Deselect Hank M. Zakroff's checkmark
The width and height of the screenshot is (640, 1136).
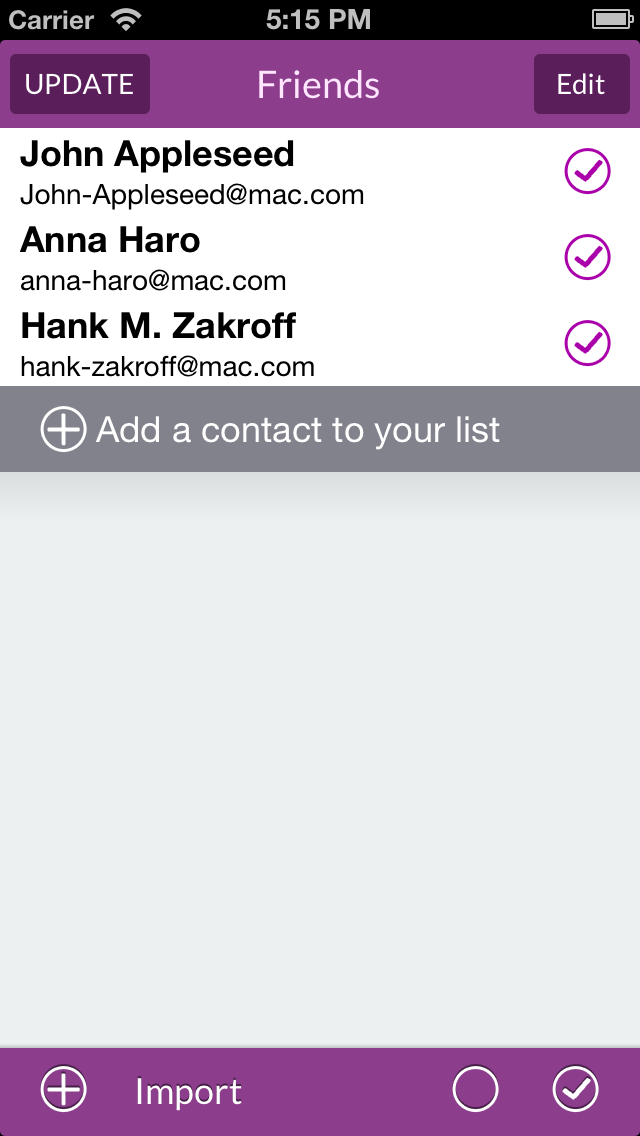(x=588, y=344)
